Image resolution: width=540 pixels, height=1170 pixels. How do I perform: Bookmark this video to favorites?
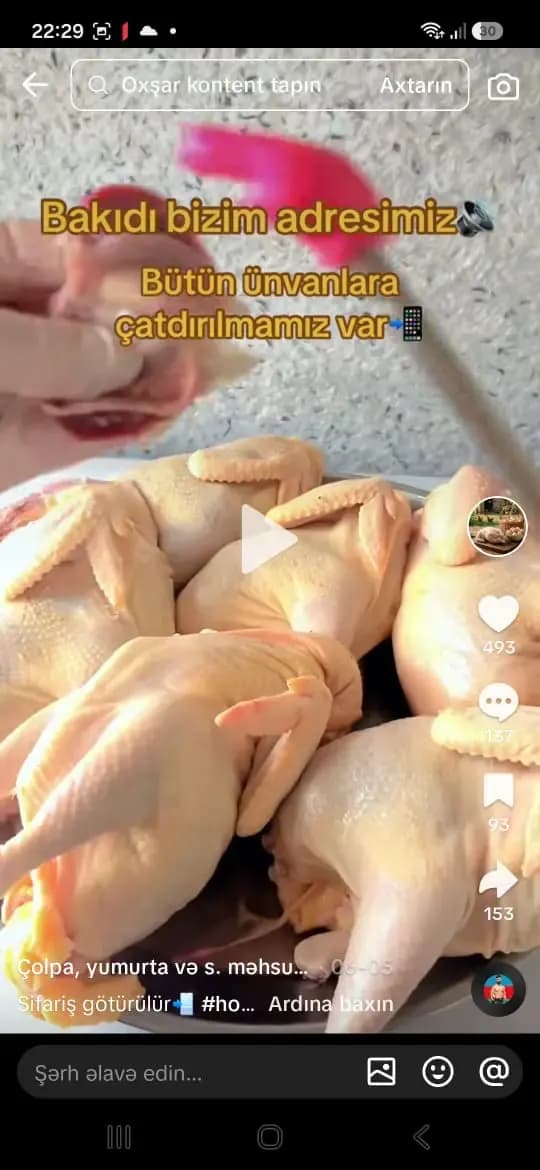point(498,790)
